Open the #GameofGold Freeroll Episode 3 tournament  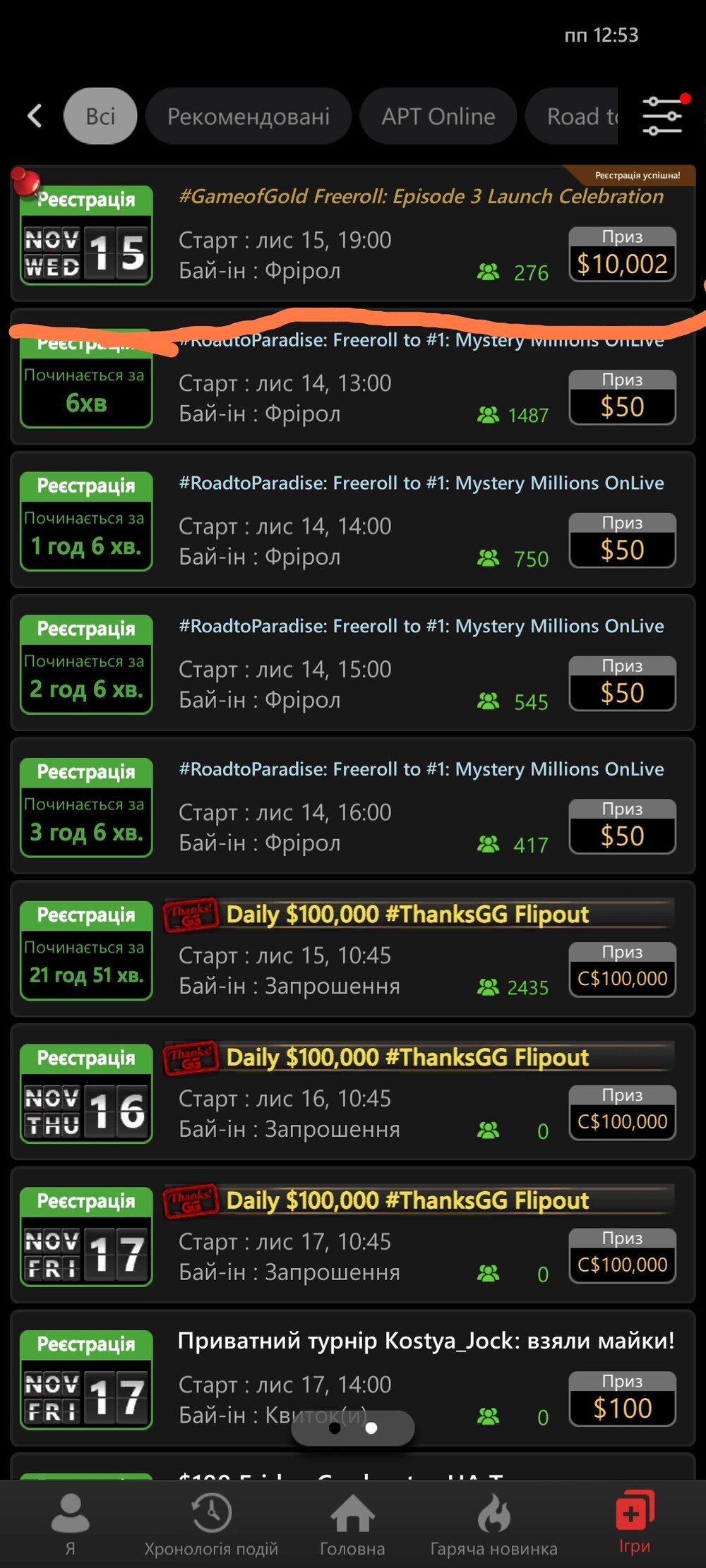(353, 234)
